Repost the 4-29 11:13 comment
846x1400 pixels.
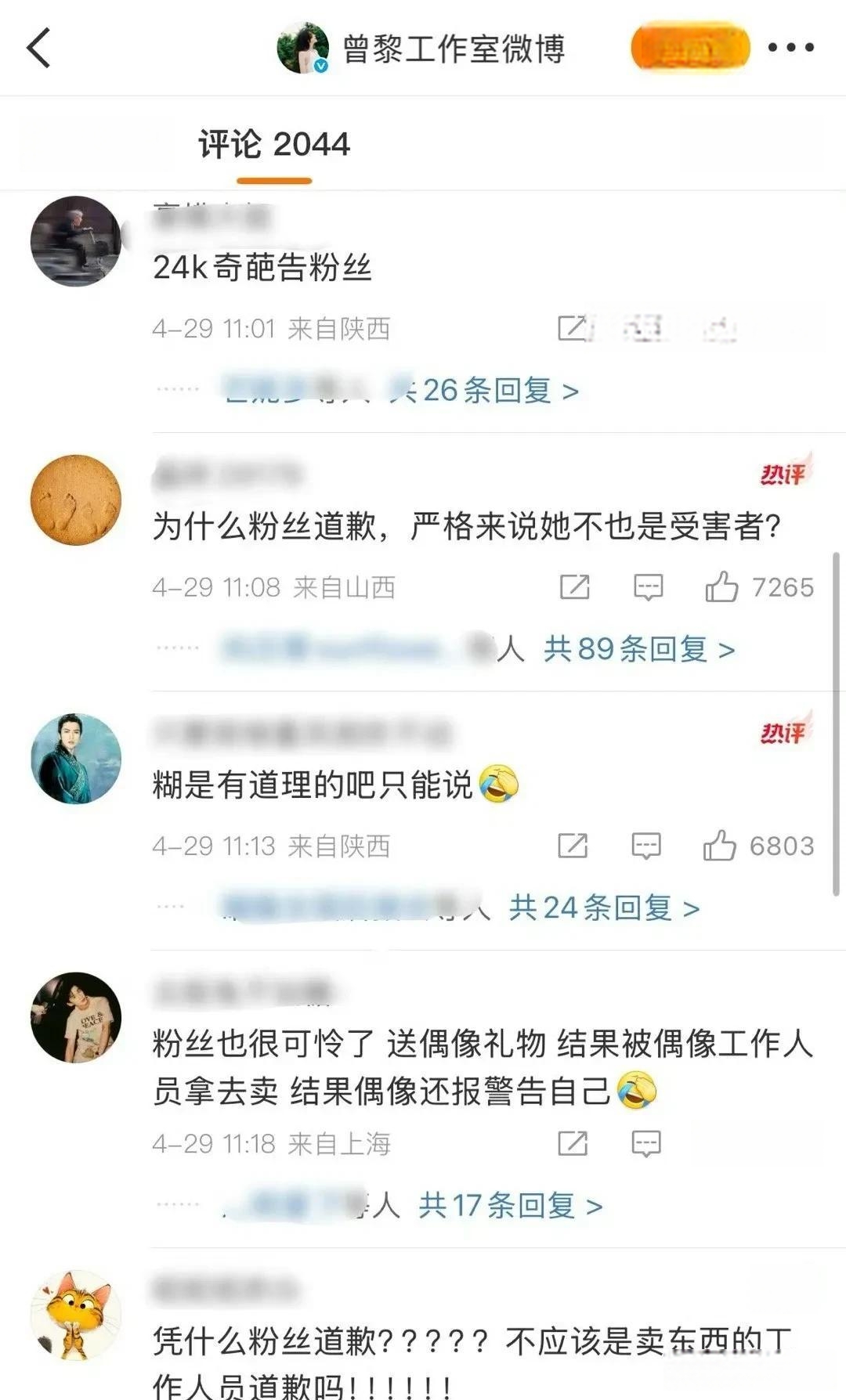573,846
